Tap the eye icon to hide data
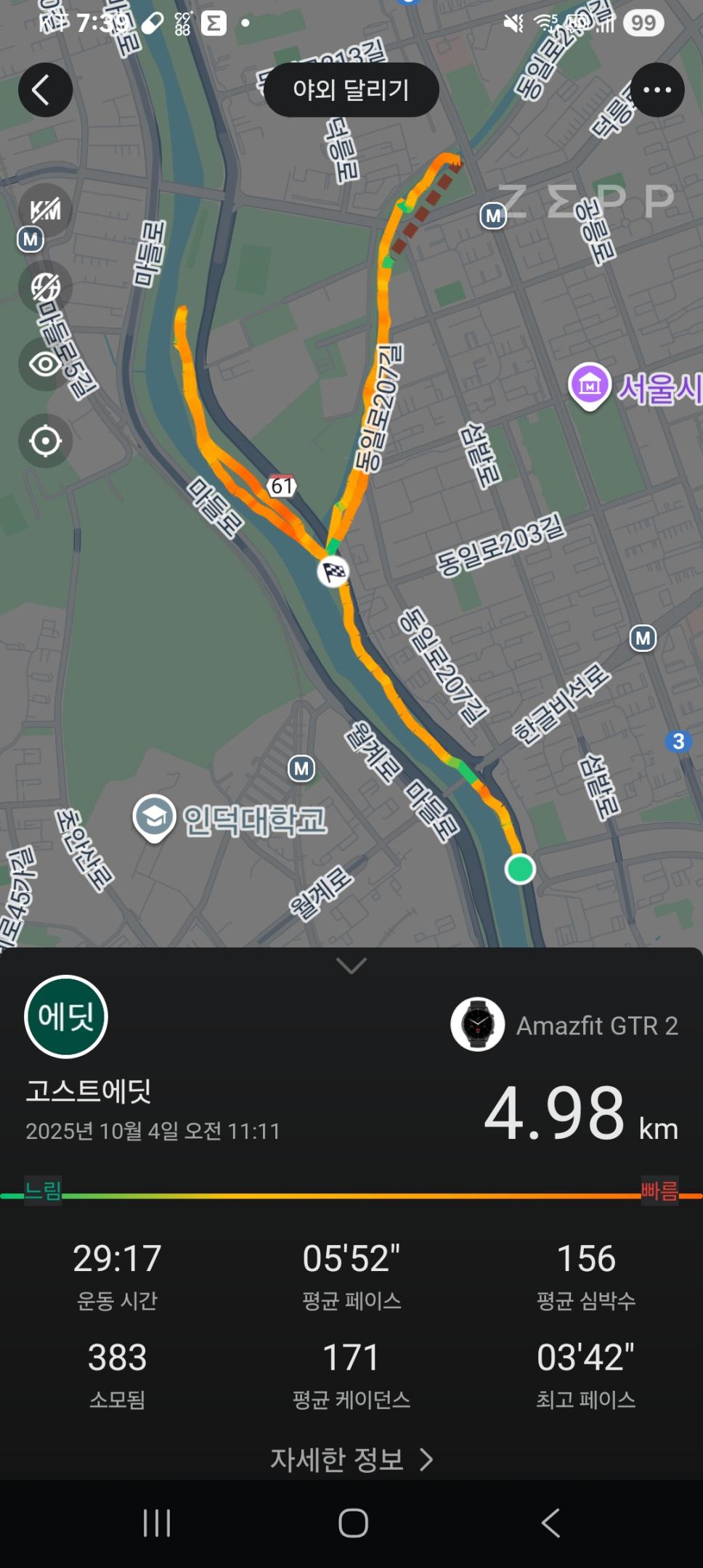703x1568 pixels. pos(45,364)
